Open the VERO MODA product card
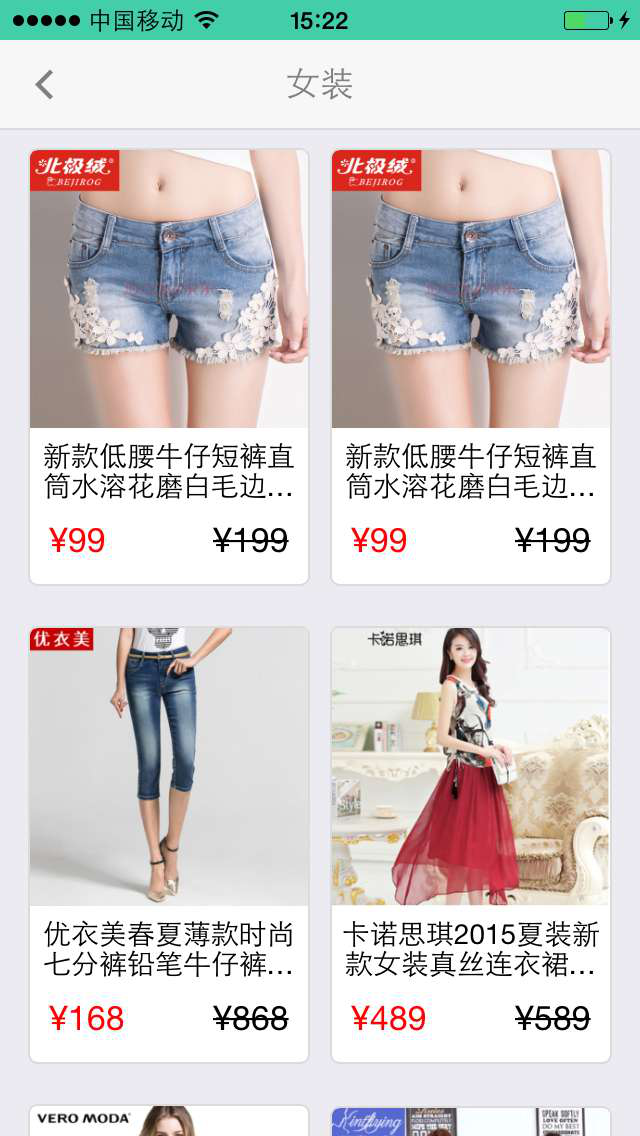The width and height of the screenshot is (640, 1136). pyautogui.click(x=169, y=1121)
